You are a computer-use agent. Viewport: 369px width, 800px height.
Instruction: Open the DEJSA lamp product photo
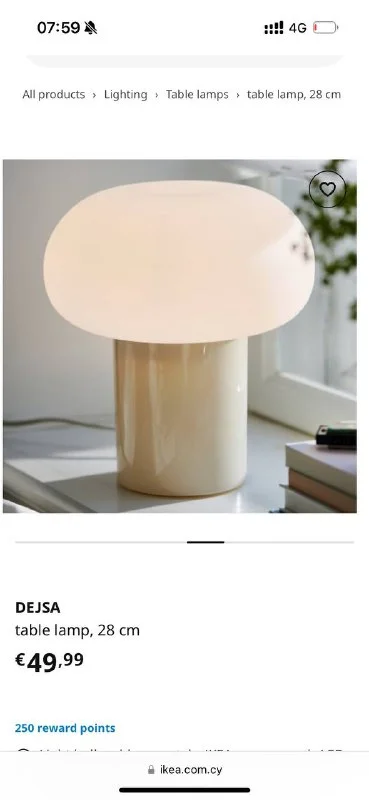point(180,336)
